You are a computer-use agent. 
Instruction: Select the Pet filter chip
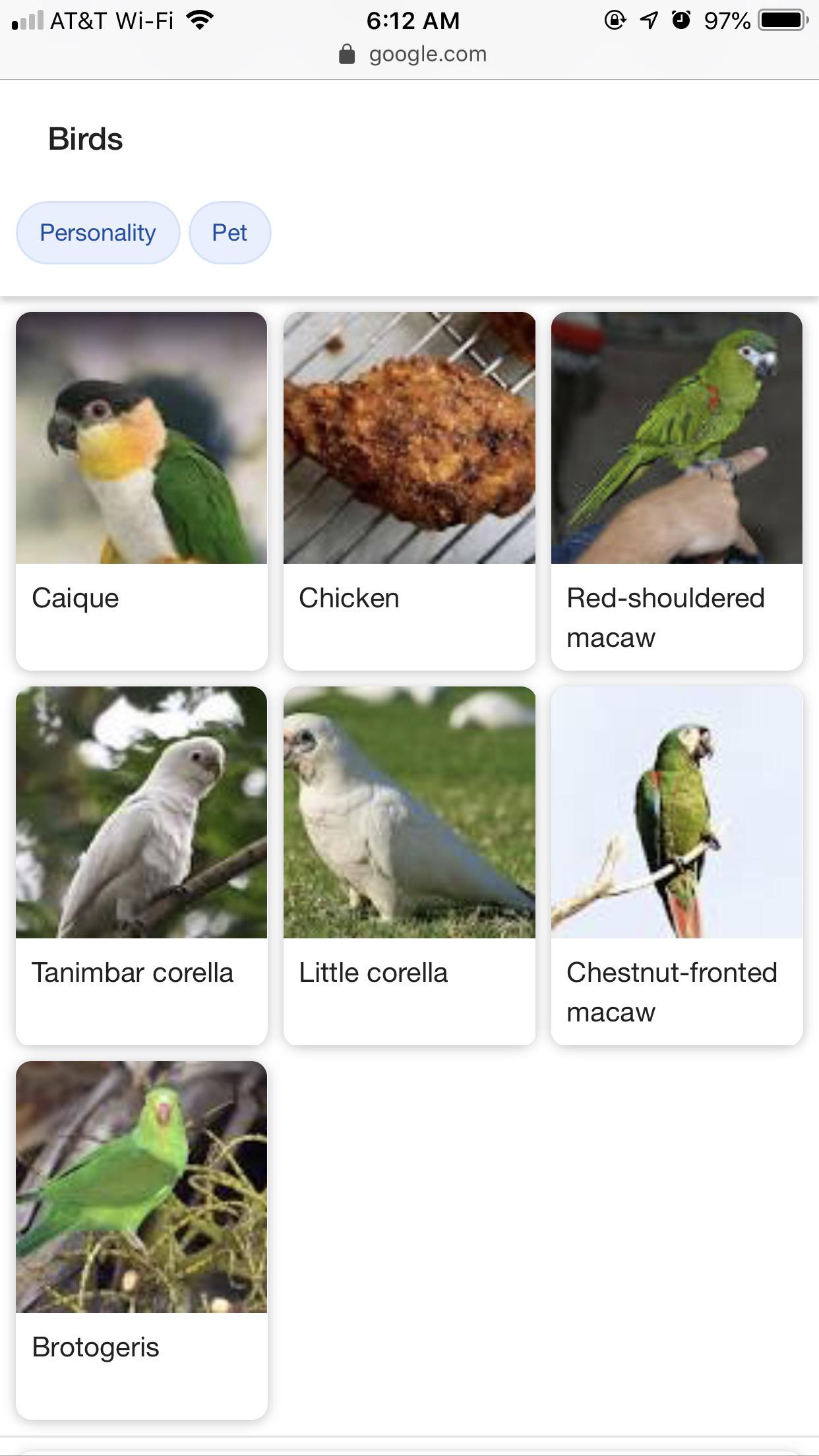(229, 233)
